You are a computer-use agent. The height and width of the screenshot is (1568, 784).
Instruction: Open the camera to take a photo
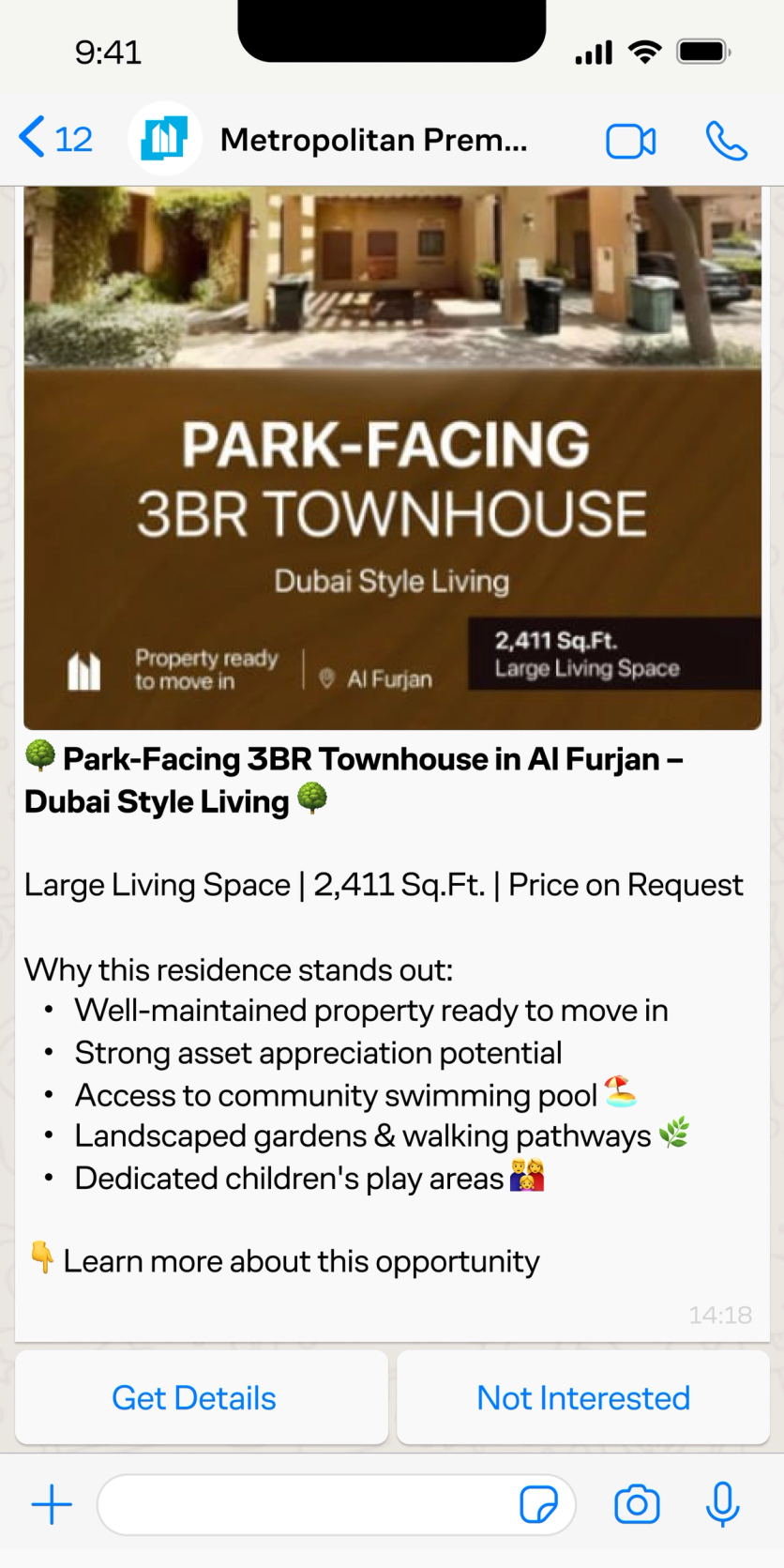click(637, 1504)
